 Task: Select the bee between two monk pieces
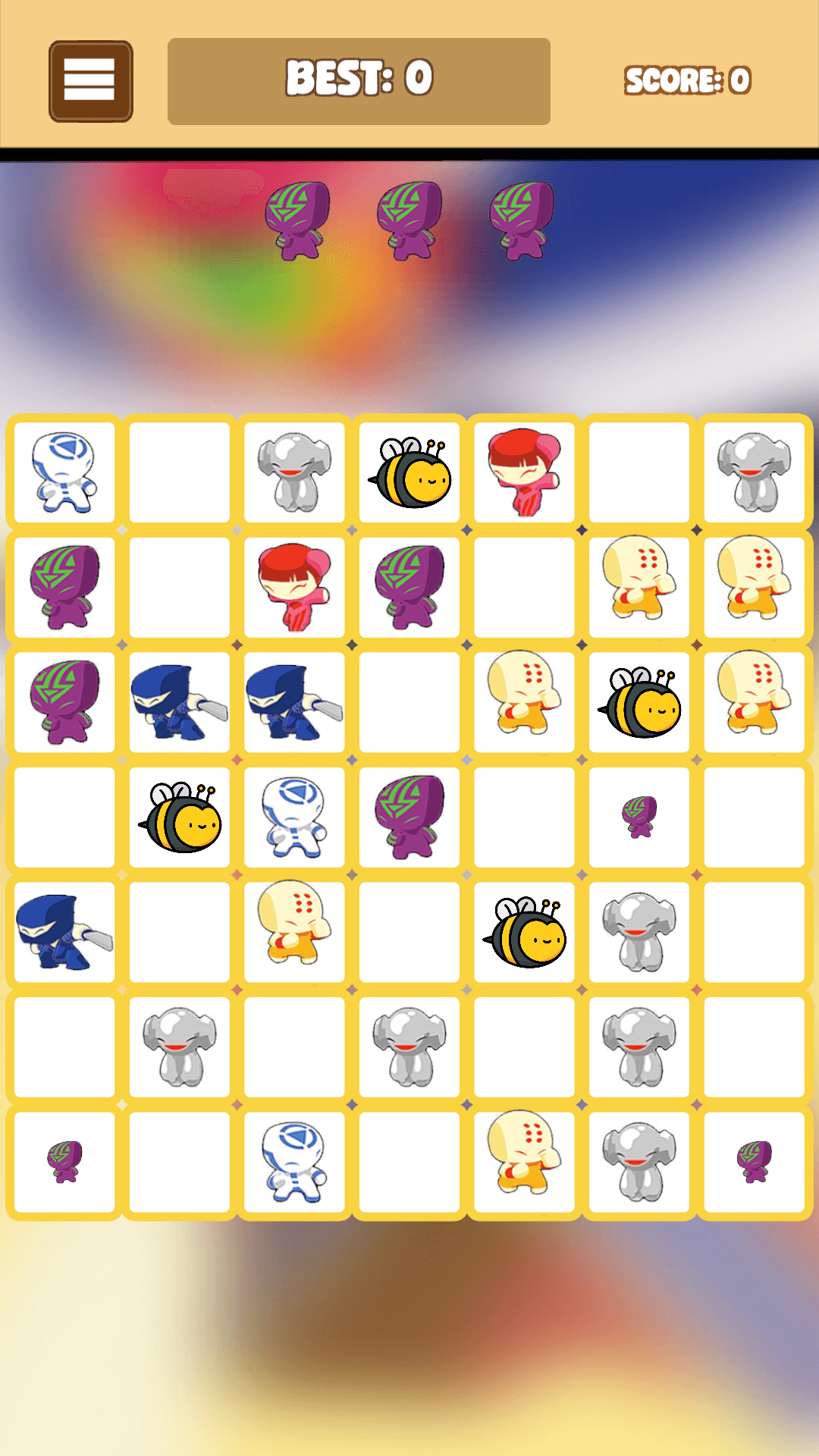(639, 702)
